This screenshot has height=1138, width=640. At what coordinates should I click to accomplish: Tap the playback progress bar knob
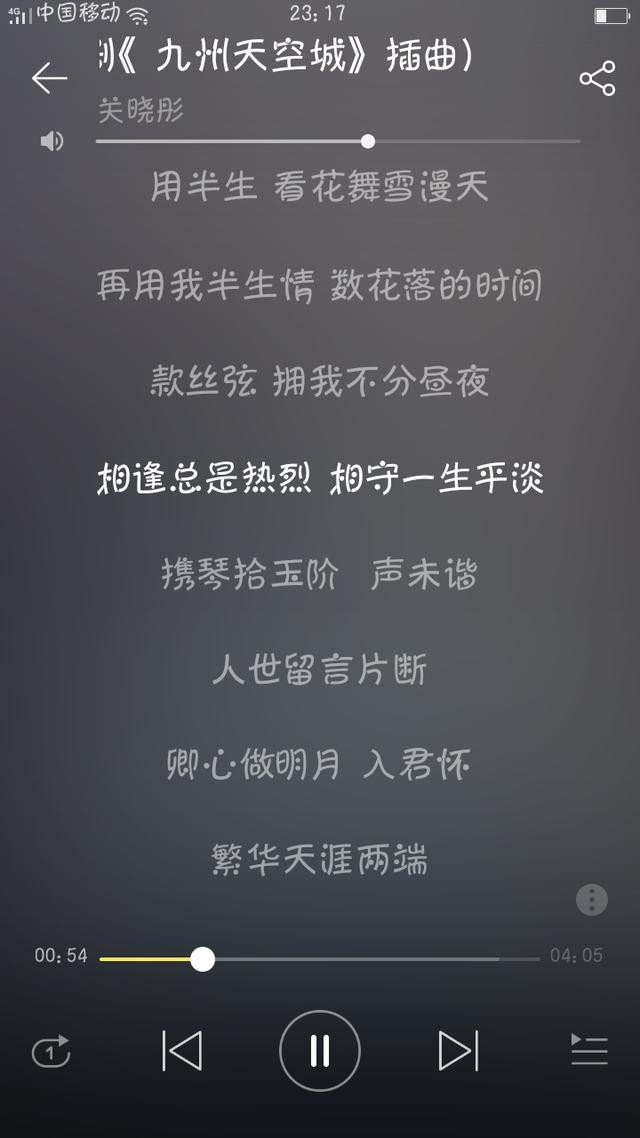point(202,959)
